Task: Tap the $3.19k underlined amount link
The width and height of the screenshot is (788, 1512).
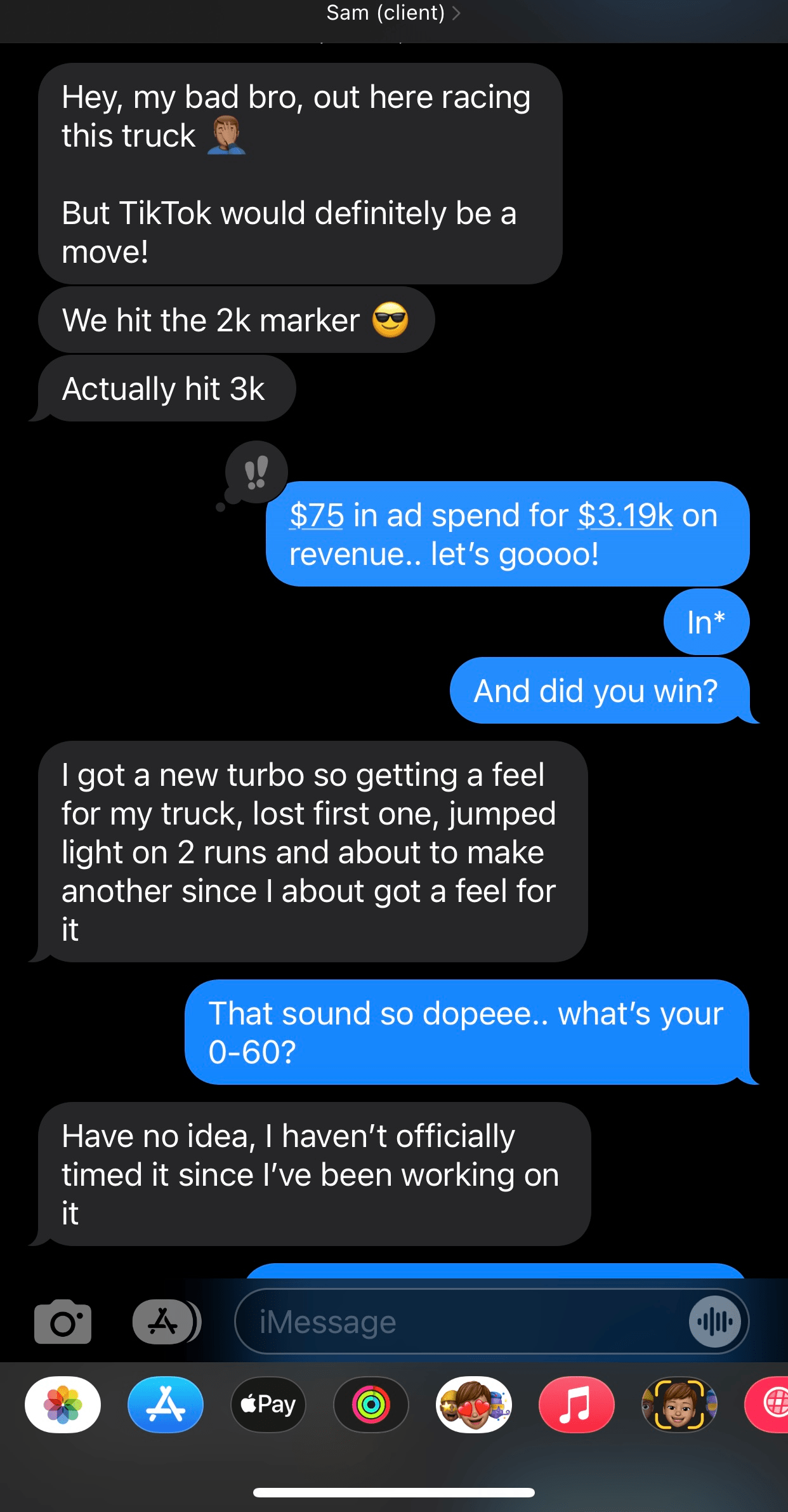Action: [x=625, y=515]
